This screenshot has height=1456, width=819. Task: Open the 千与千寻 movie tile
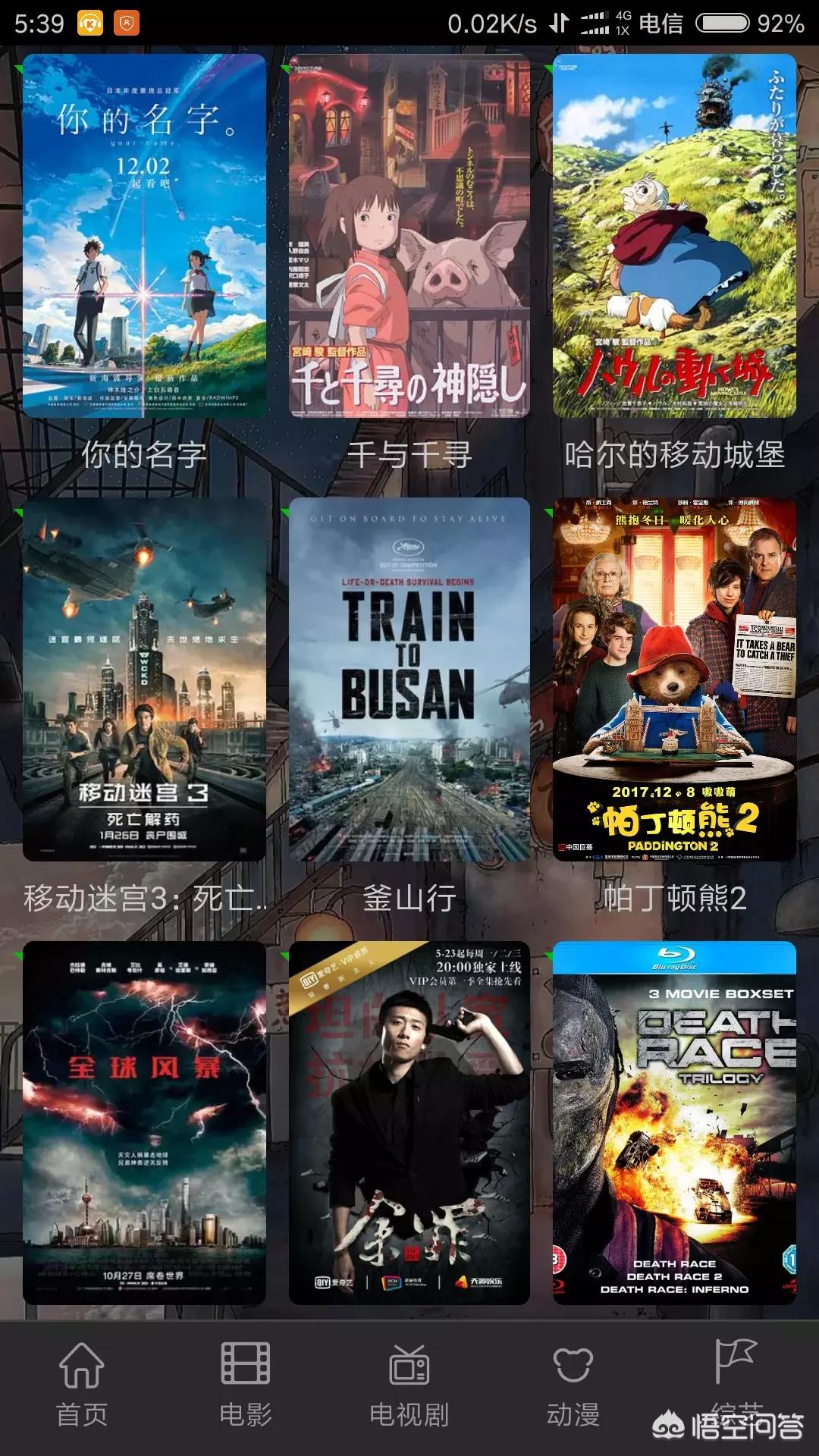click(409, 235)
